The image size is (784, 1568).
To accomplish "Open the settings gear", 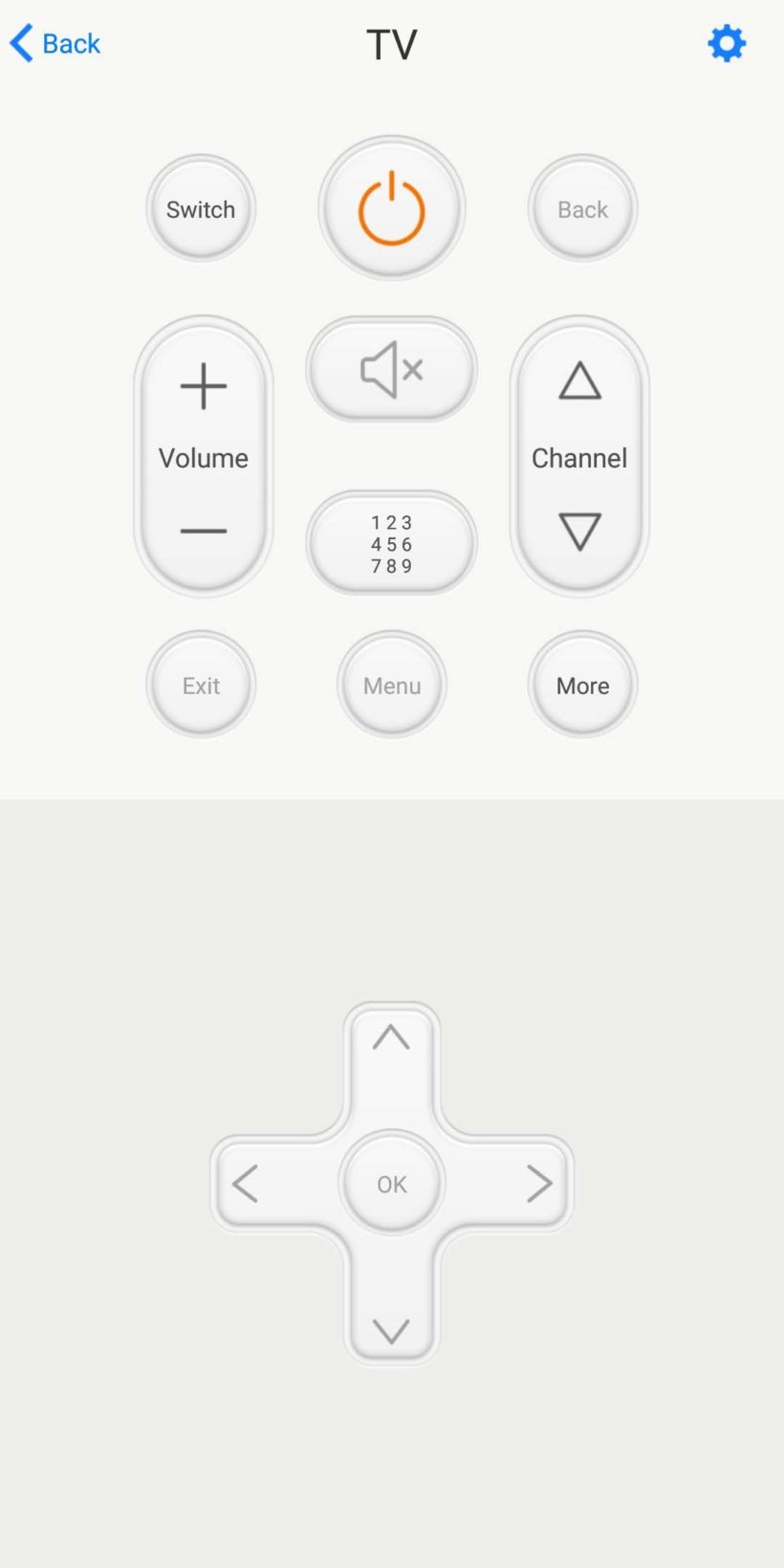I will point(727,44).
